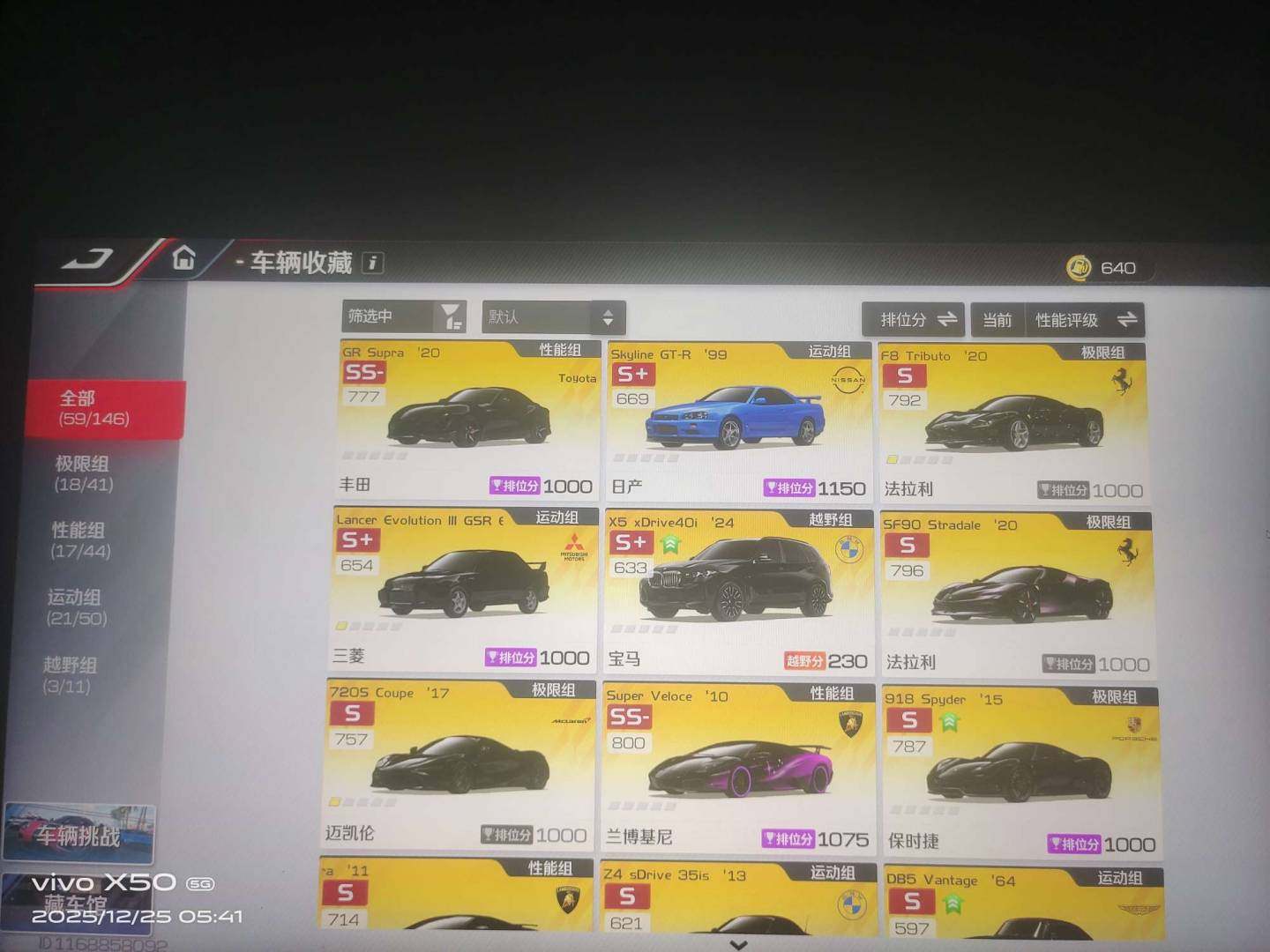Switch to the 越野组 tab

70,674
